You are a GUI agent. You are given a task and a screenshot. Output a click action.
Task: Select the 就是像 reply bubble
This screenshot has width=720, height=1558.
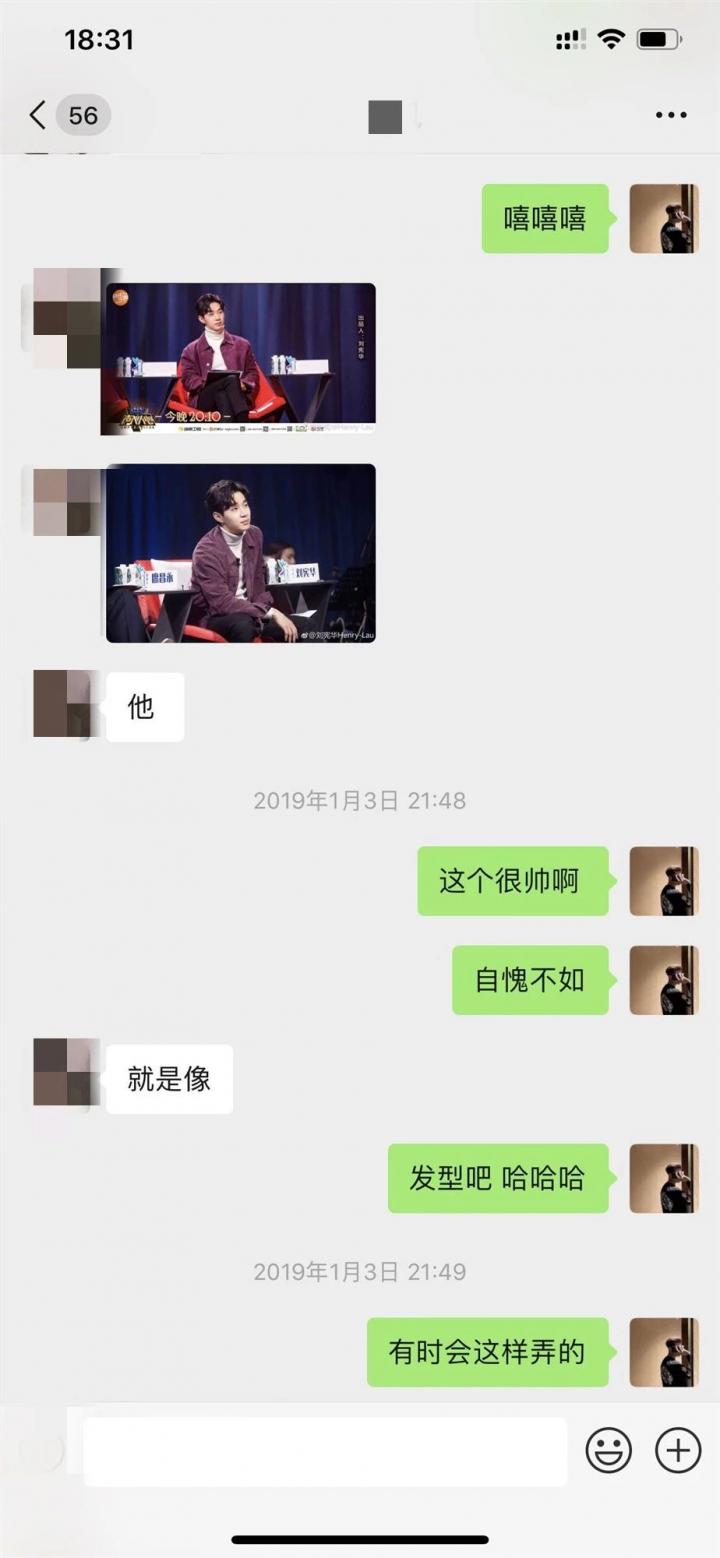[168, 1078]
